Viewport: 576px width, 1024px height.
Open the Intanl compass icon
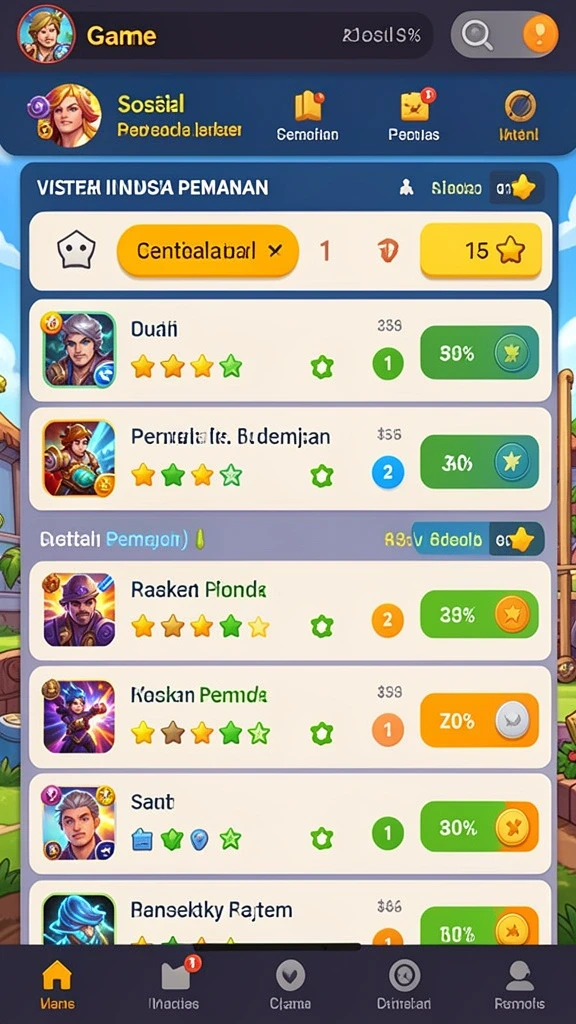(520, 116)
